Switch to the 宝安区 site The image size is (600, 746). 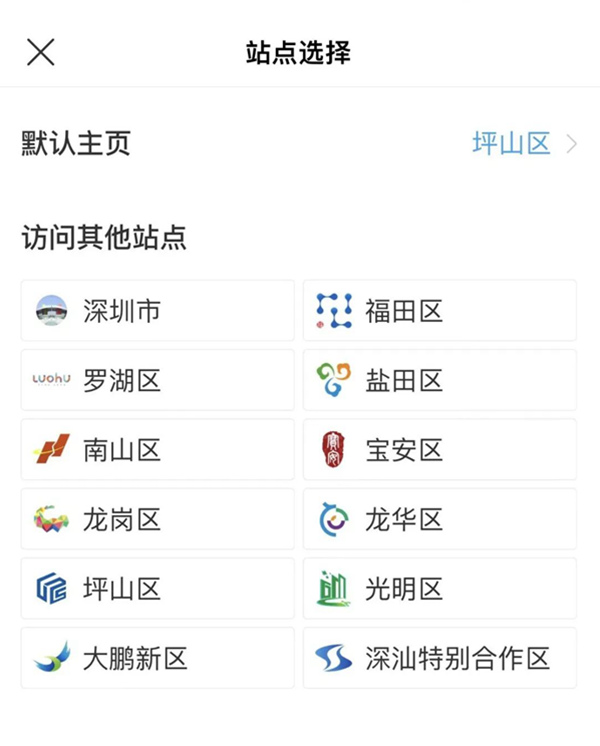[x=440, y=450]
